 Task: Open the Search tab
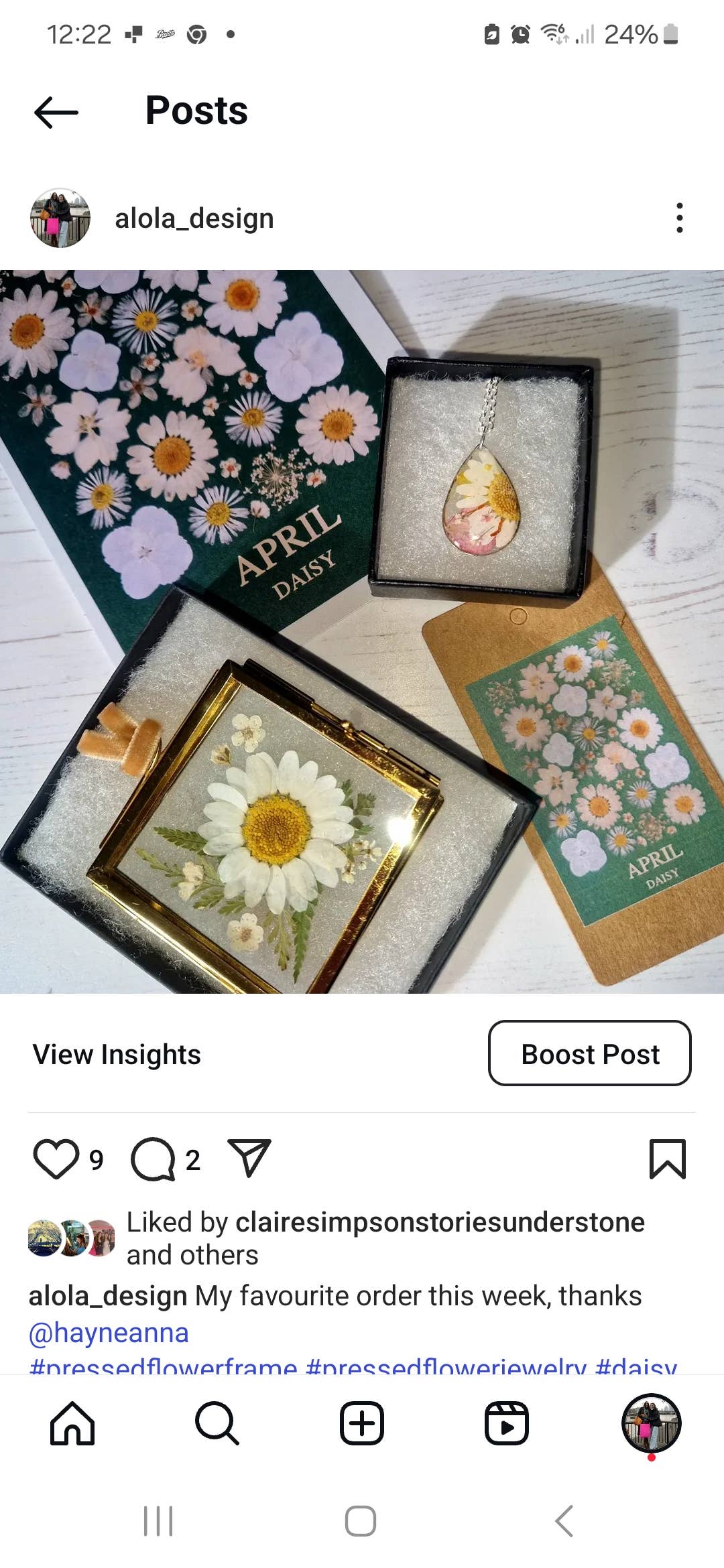[217, 1423]
